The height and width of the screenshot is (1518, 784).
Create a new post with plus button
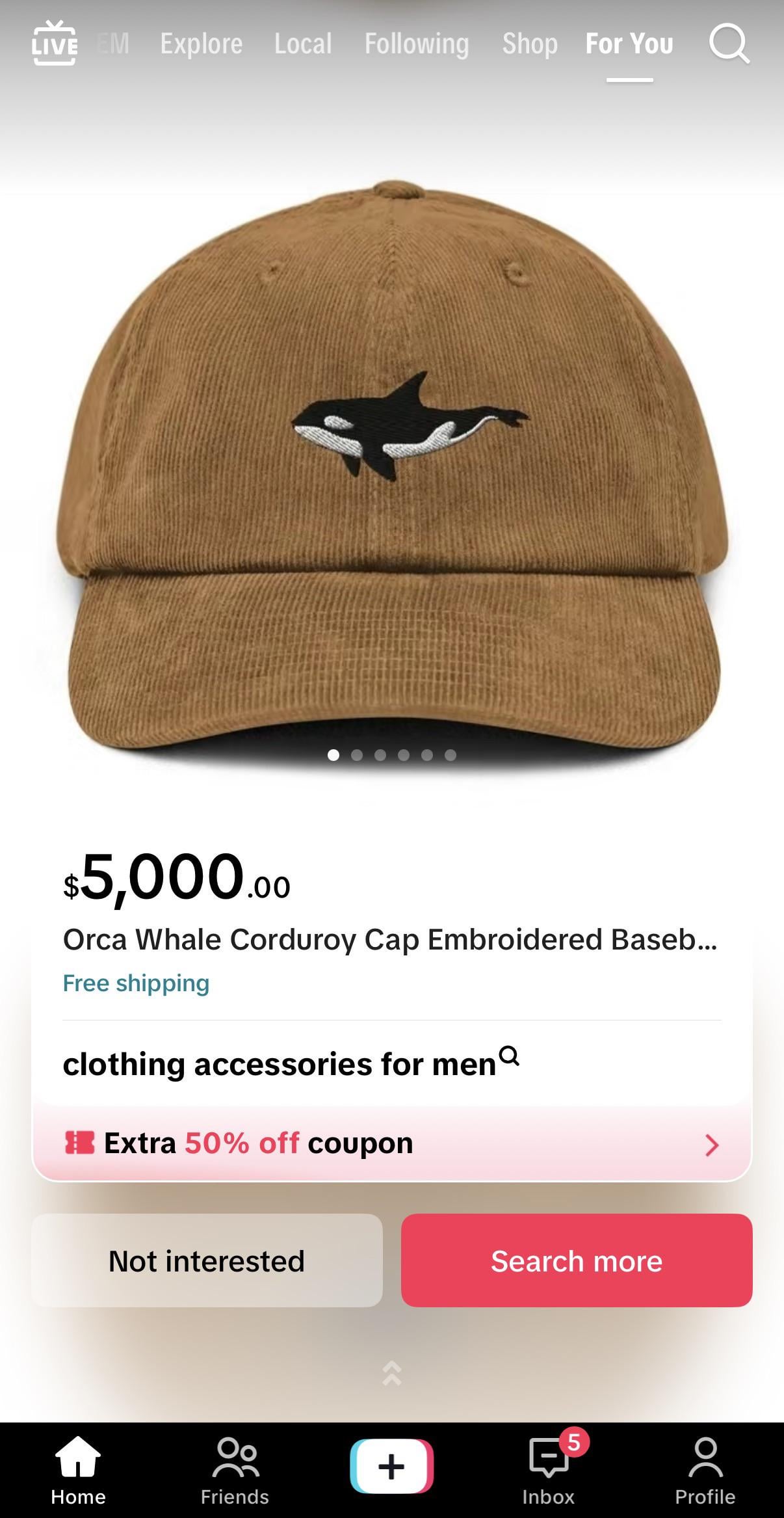(x=391, y=1466)
